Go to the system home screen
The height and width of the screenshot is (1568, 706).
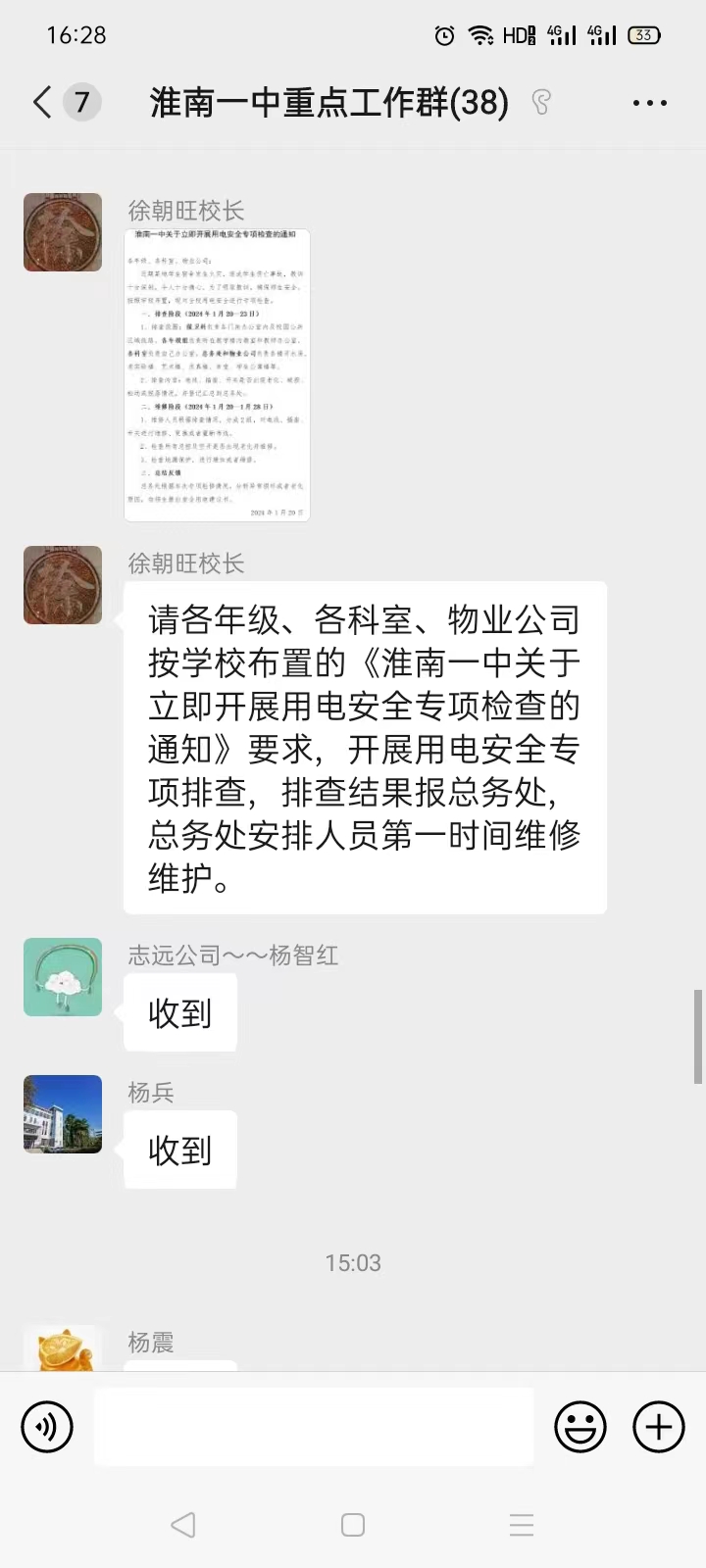[353, 1525]
